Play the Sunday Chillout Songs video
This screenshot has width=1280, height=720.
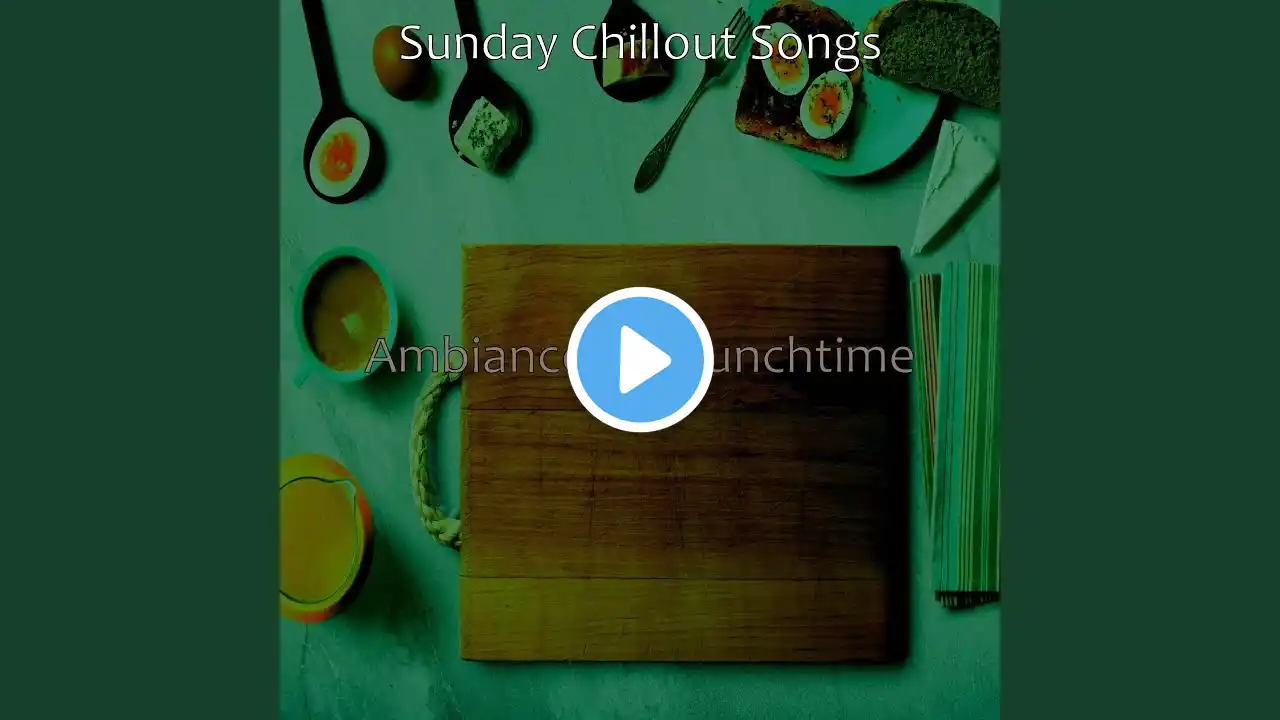click(640, 360)
